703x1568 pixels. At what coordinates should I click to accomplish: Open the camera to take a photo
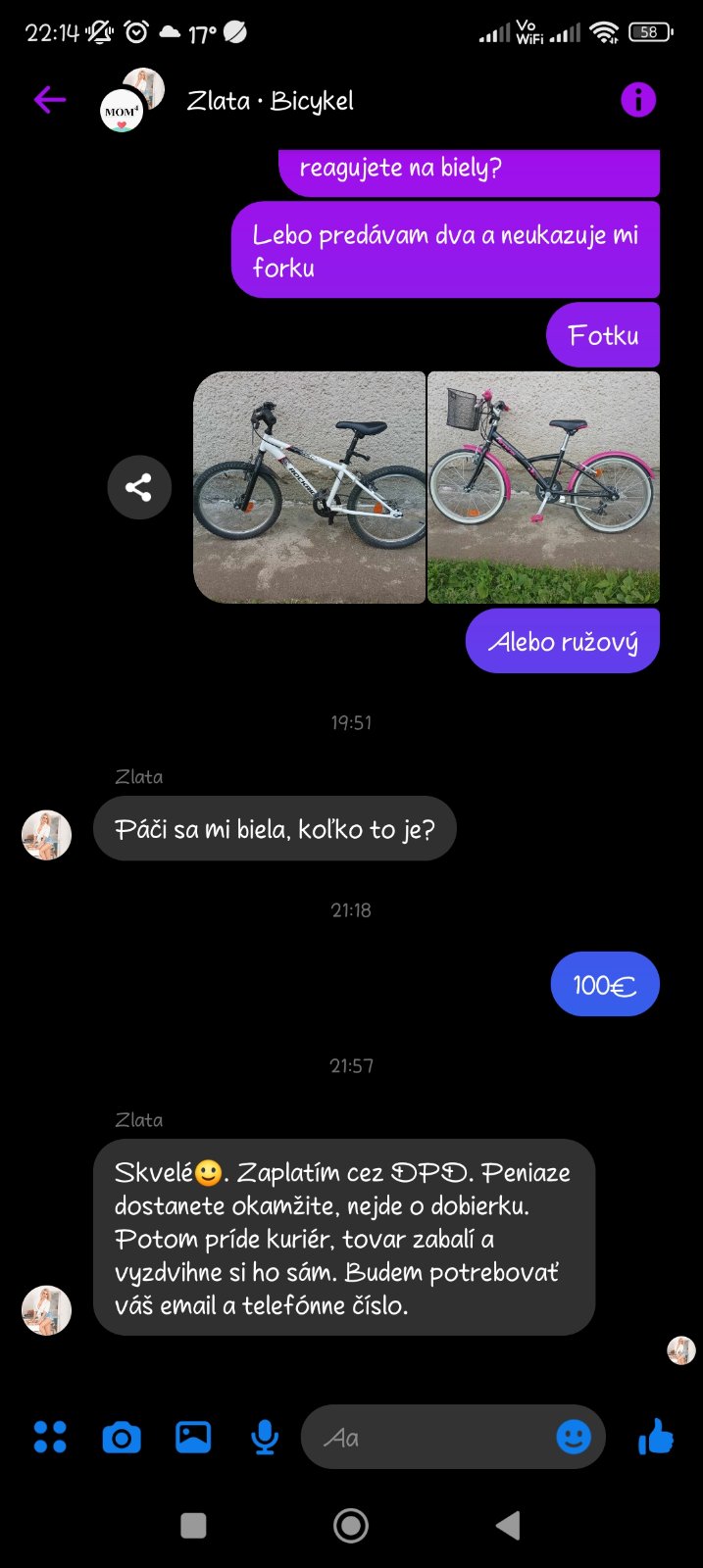[x=122, y=1438]
